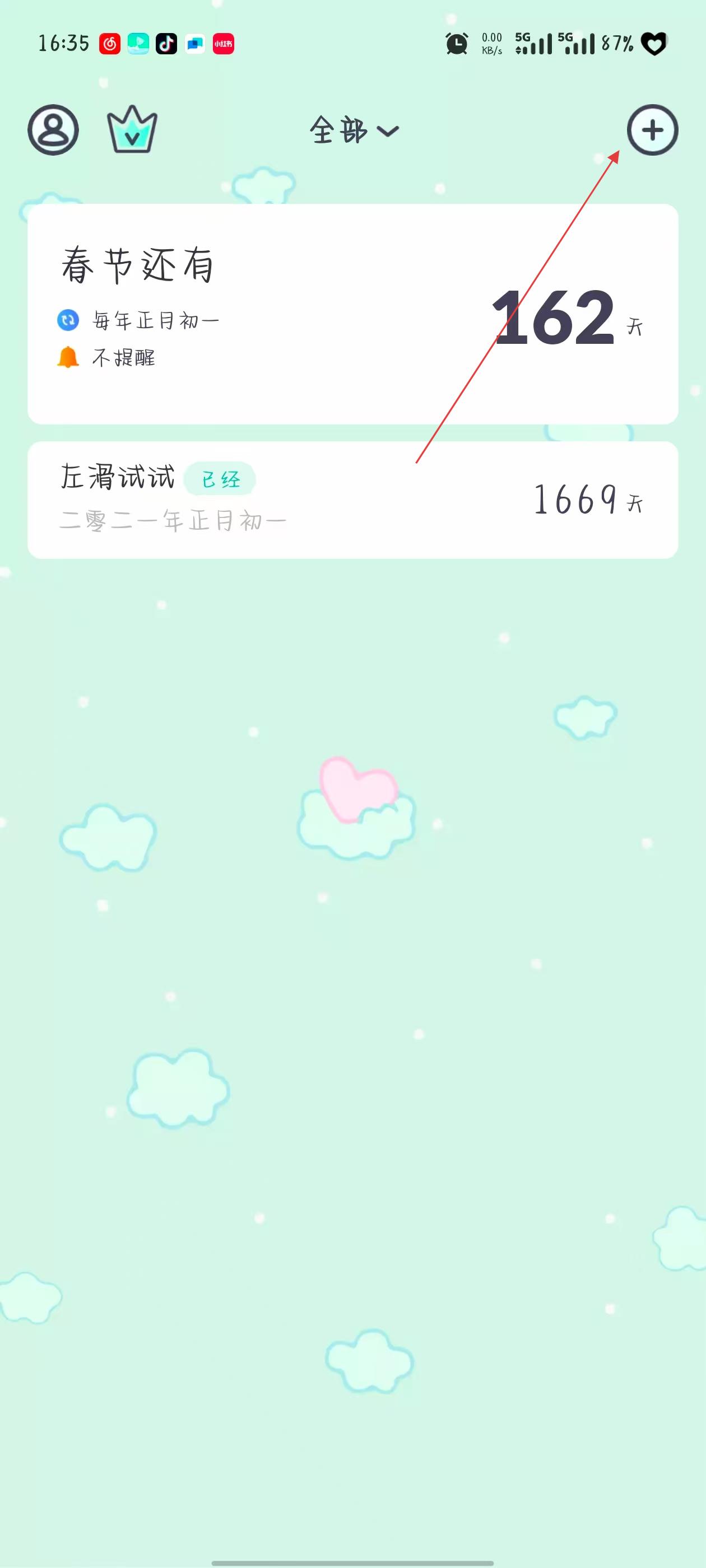Add a new countdown event
Viewport: 706px width, 1568px height.
652,130
